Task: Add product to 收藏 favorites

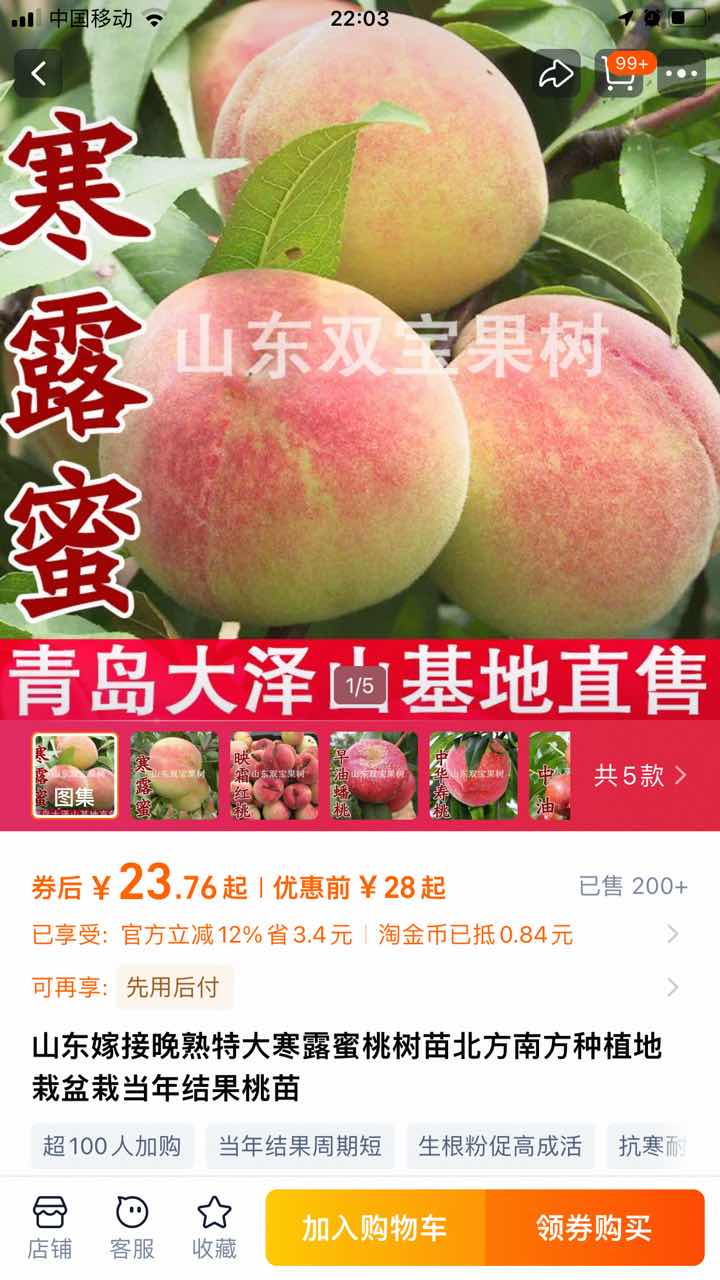Action: (x=214, y=1227)
